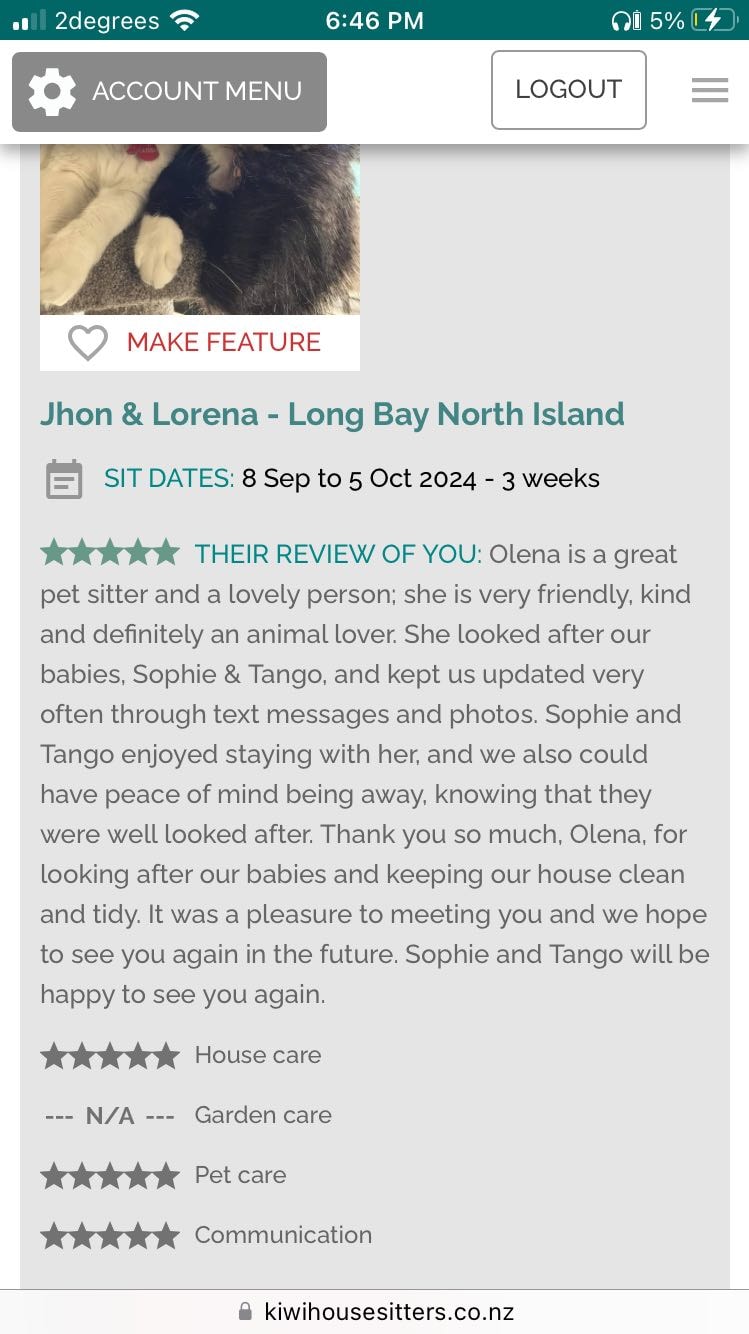Open the hamburger navigation menu
The height and width of the screenshot is (1334, 749).
709,90
